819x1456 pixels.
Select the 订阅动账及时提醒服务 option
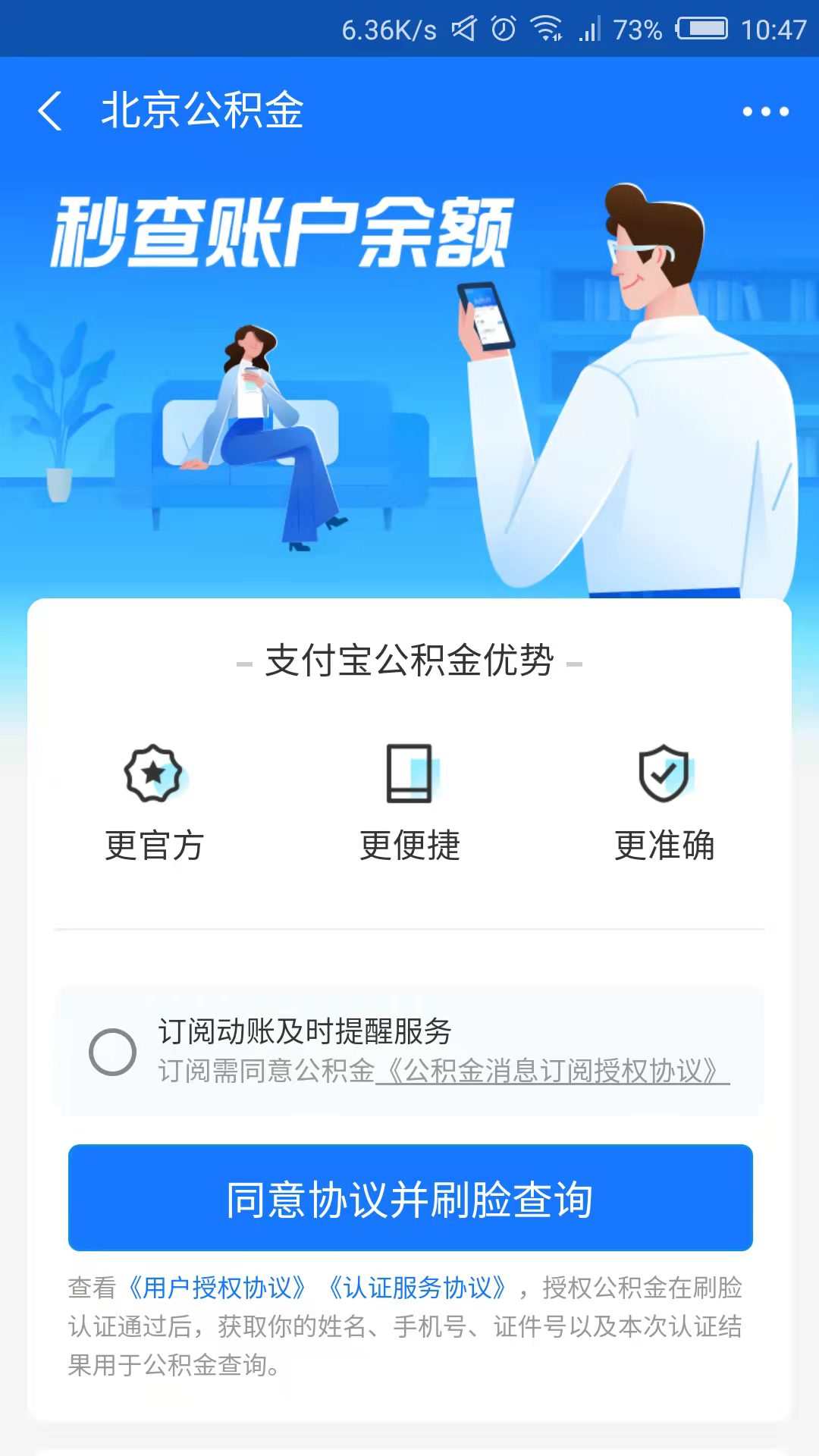tap(112, 1052)
